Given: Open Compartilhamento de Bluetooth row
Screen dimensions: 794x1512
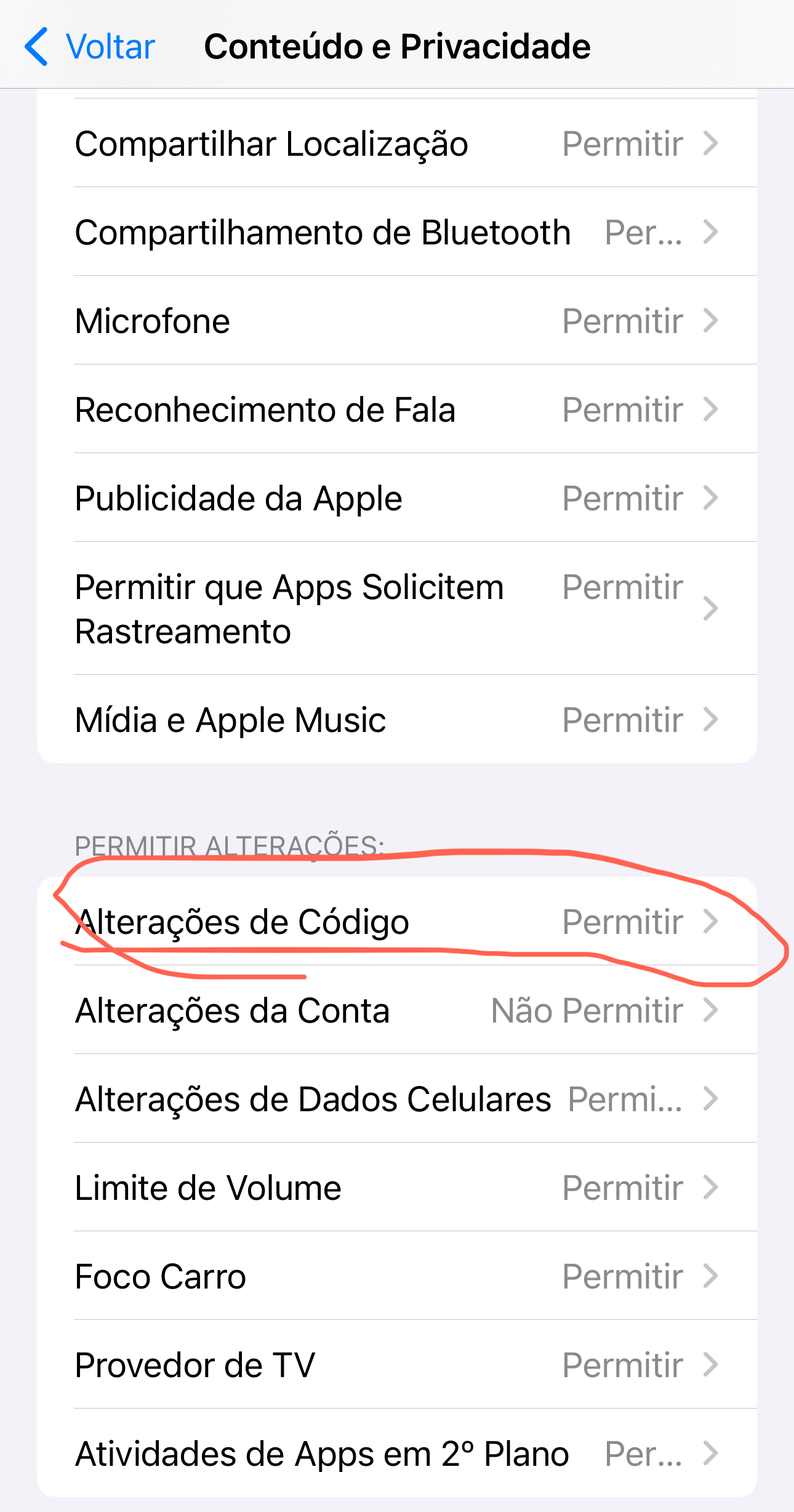Looking at the screenshot, I should pos(397,231).
